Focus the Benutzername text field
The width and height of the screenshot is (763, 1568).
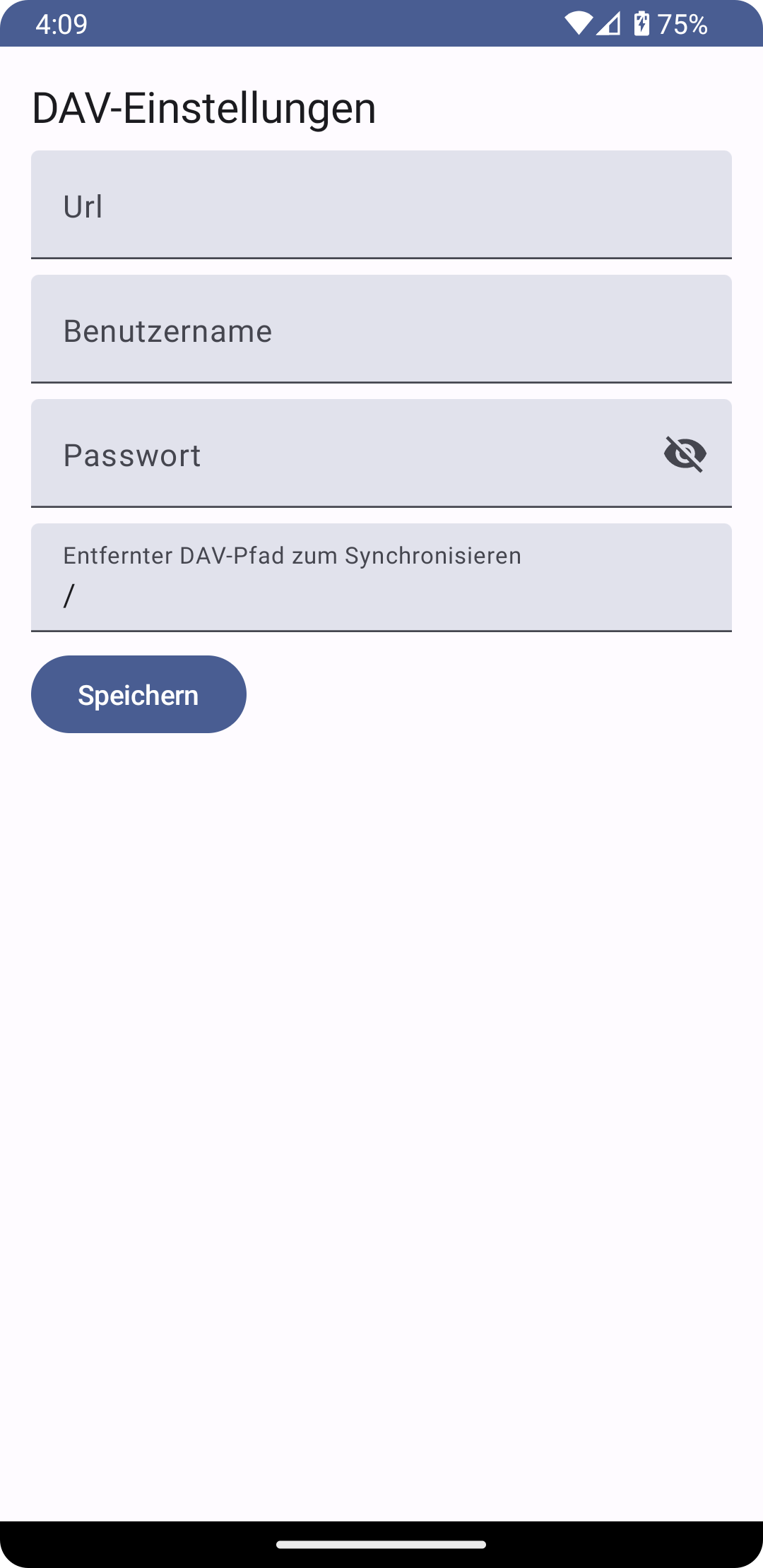[x=381, y=329]
